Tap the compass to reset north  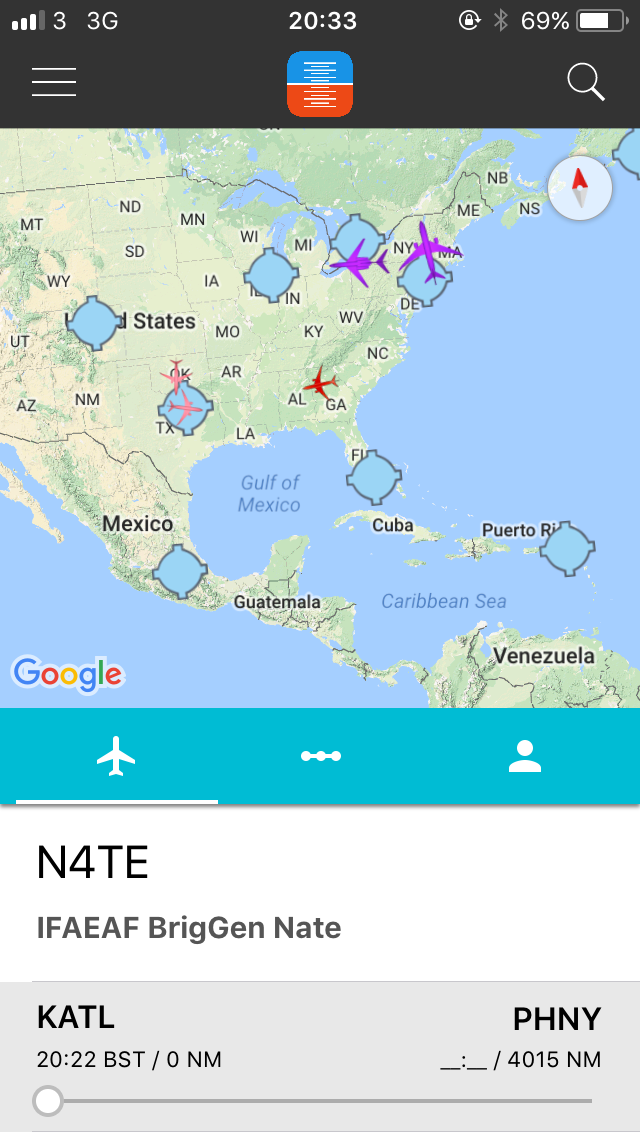[x=580, y=187]
